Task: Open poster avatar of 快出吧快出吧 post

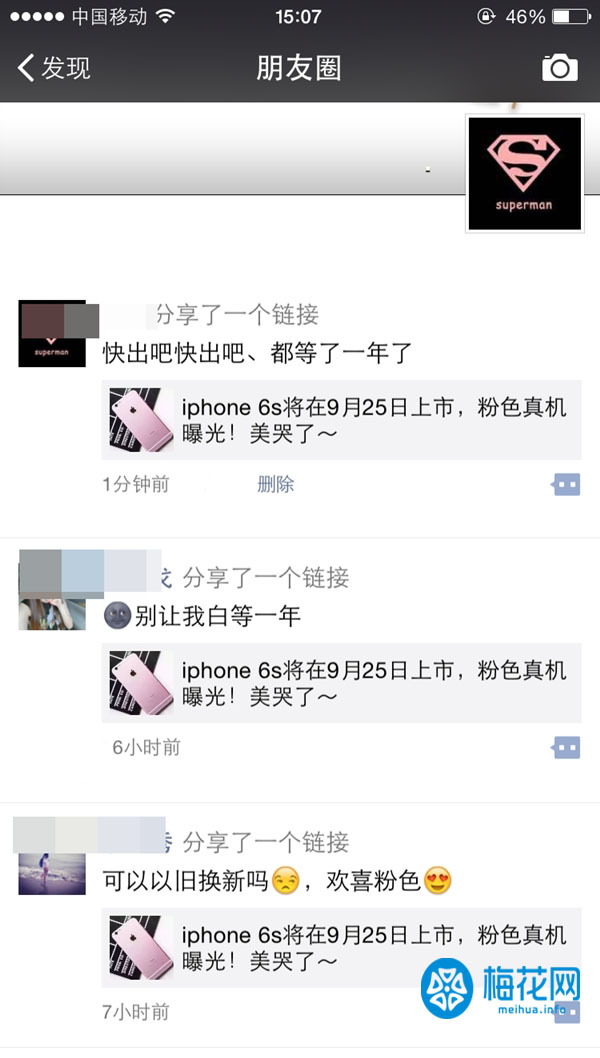Action: pyautogui.click(x=52, y=334)
